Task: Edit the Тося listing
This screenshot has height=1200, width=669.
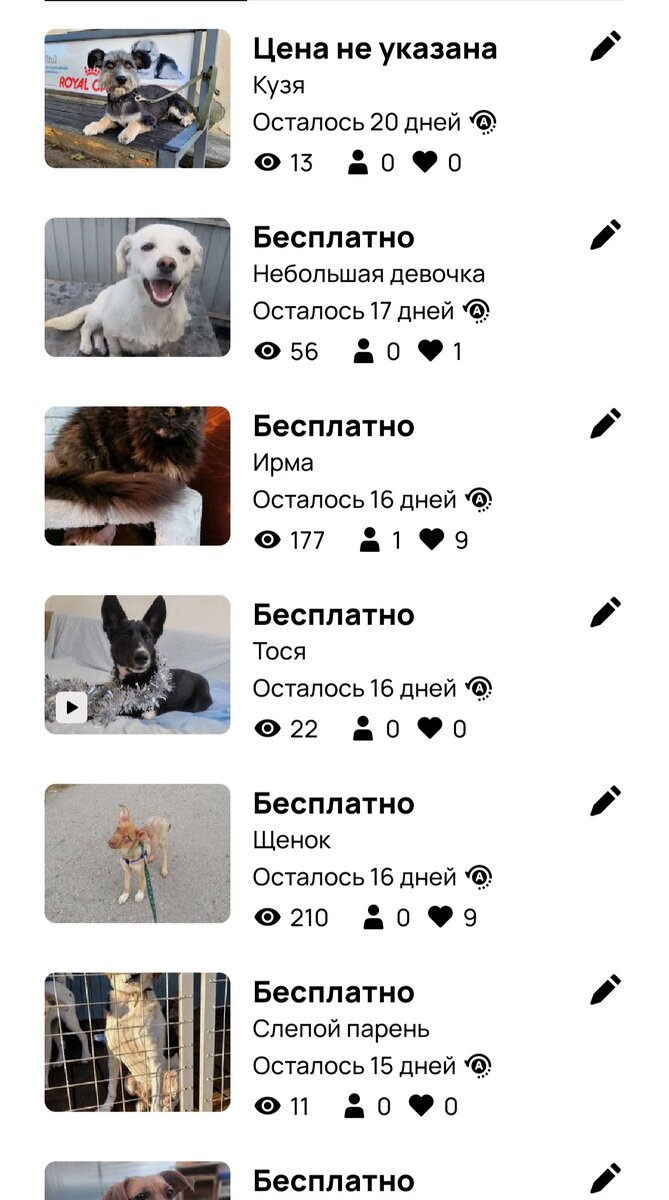Action: point(605,612)
